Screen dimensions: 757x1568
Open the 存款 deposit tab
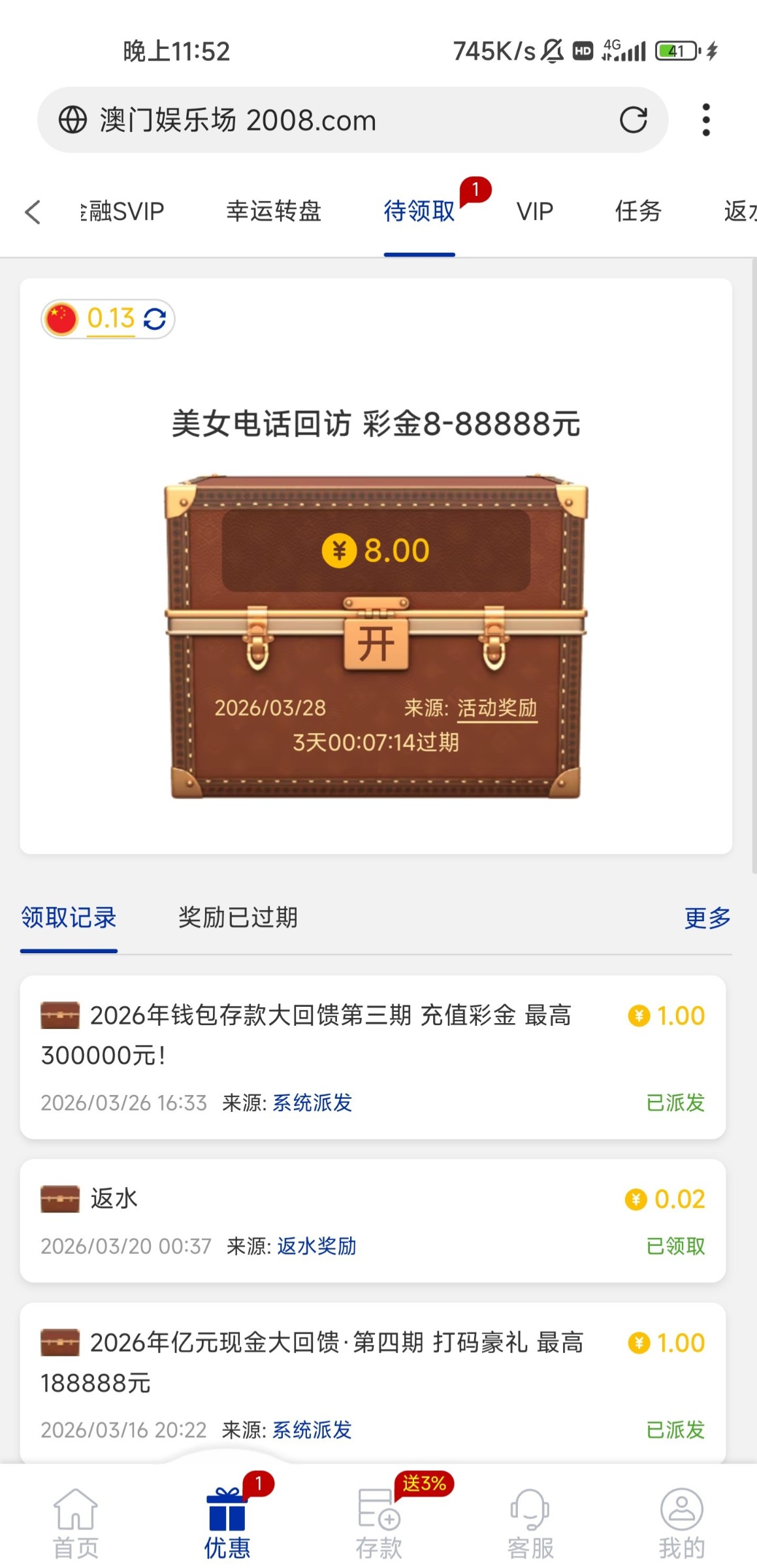379,1522
